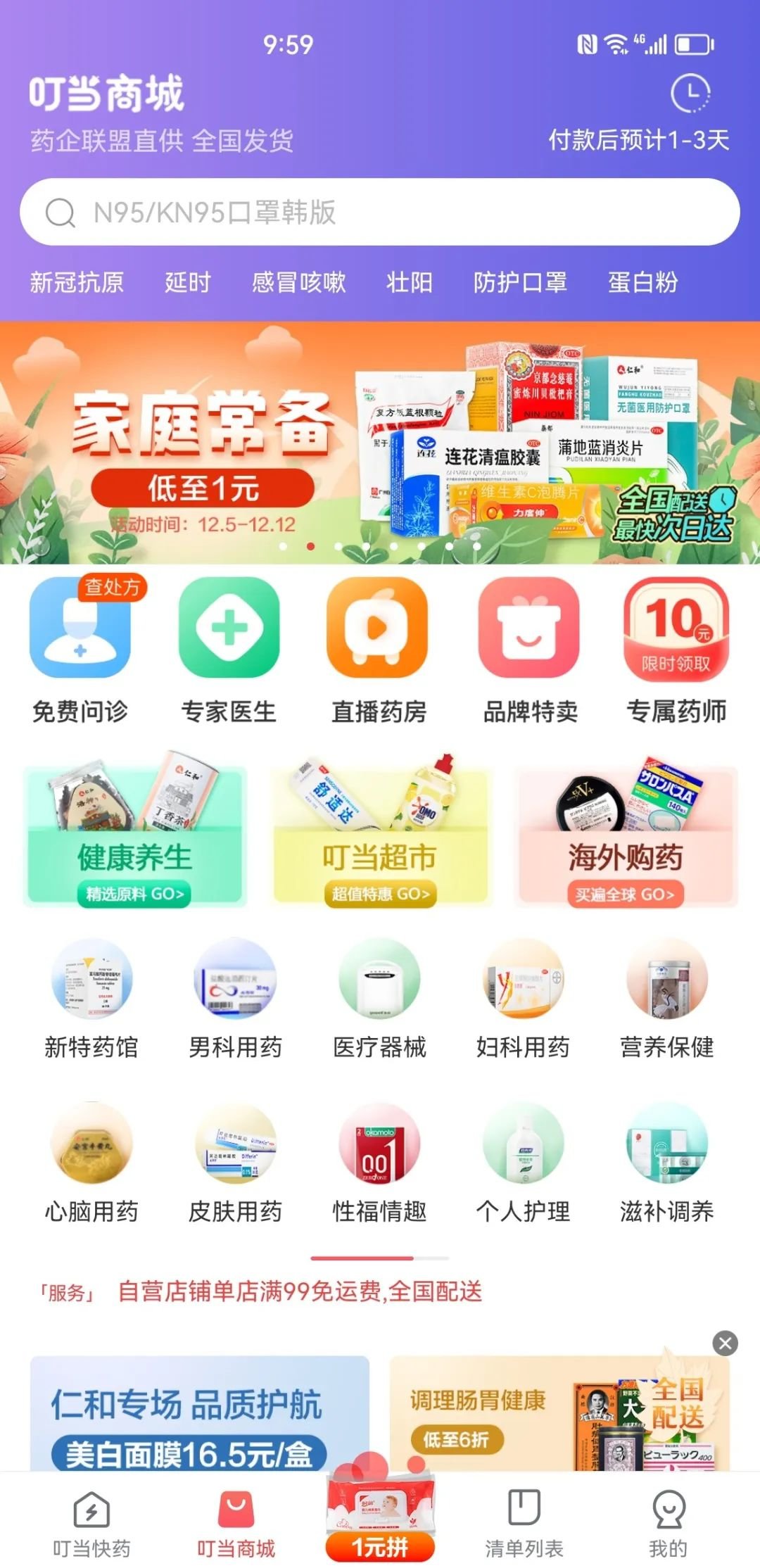Tap 买遍全球 GO in 海外购药 banner
The width and height of the screenshot is (760, 1568).
coord(625,894)
